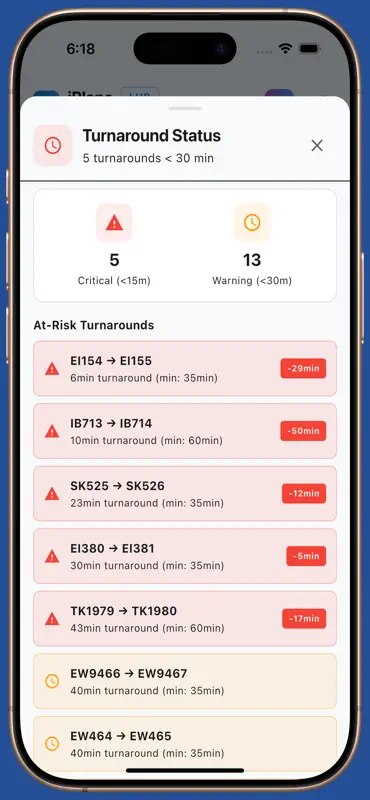
Task: View details for EI380 → EI381
Action: pyautogui.click(x=185, y=556)
